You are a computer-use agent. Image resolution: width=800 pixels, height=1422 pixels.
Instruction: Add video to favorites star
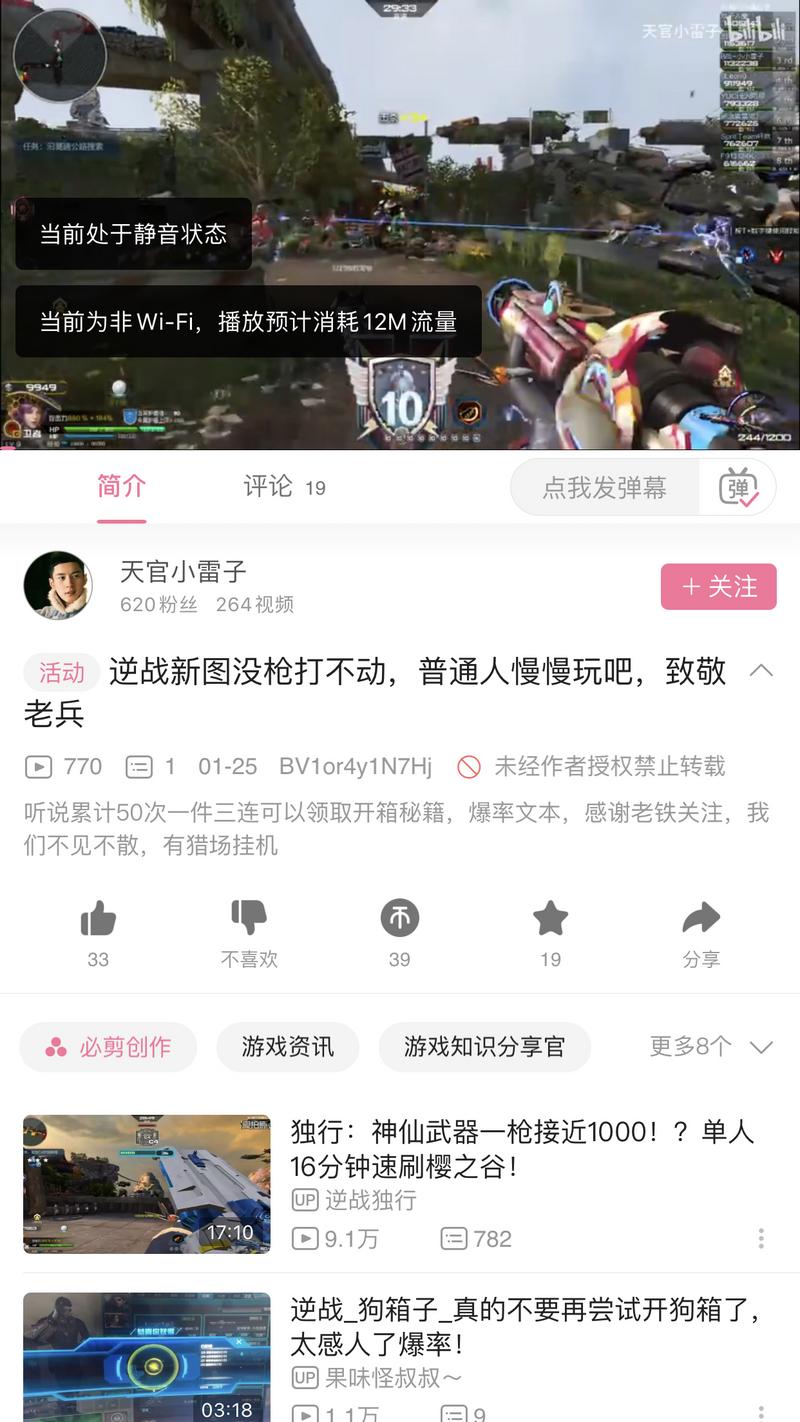[x=550, y=919]
